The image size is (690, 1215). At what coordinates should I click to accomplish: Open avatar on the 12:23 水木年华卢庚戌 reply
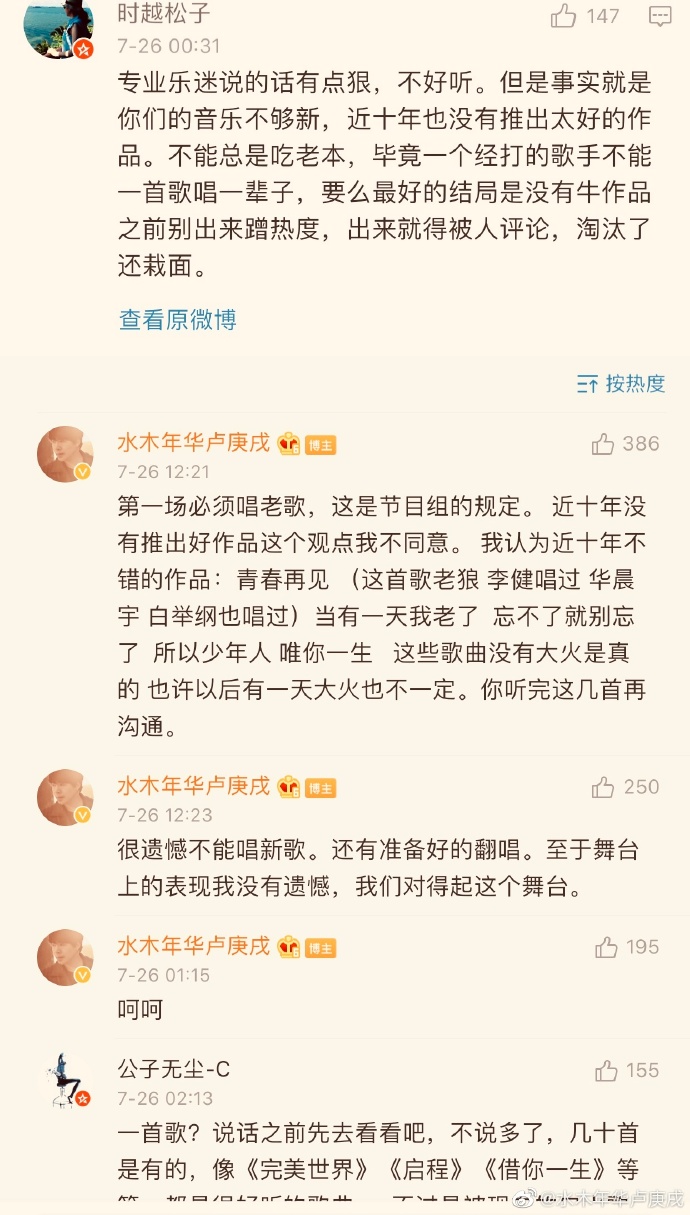point(65,797)
